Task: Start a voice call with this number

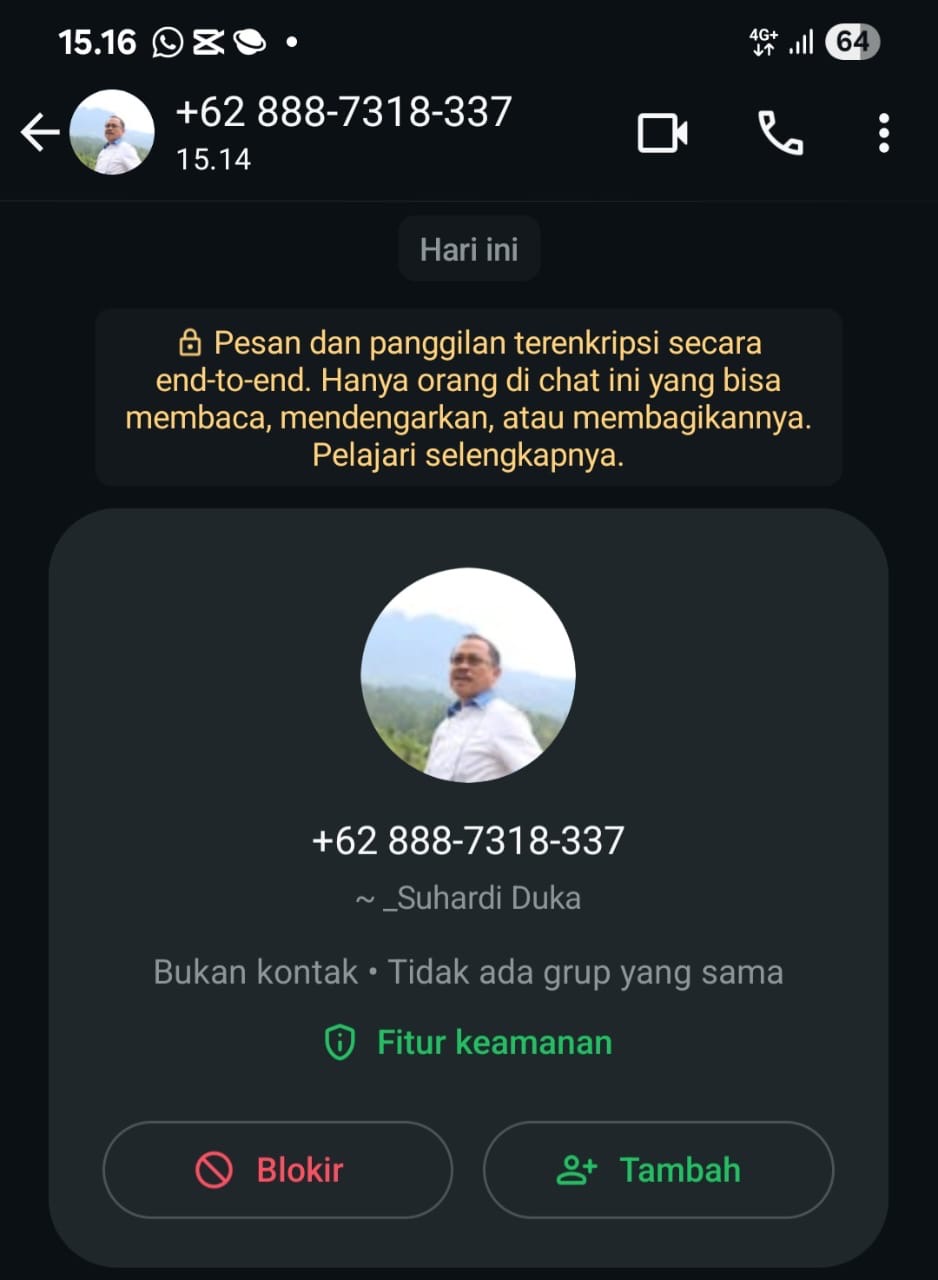Action: pyautogui.click(x=780, y=133)
